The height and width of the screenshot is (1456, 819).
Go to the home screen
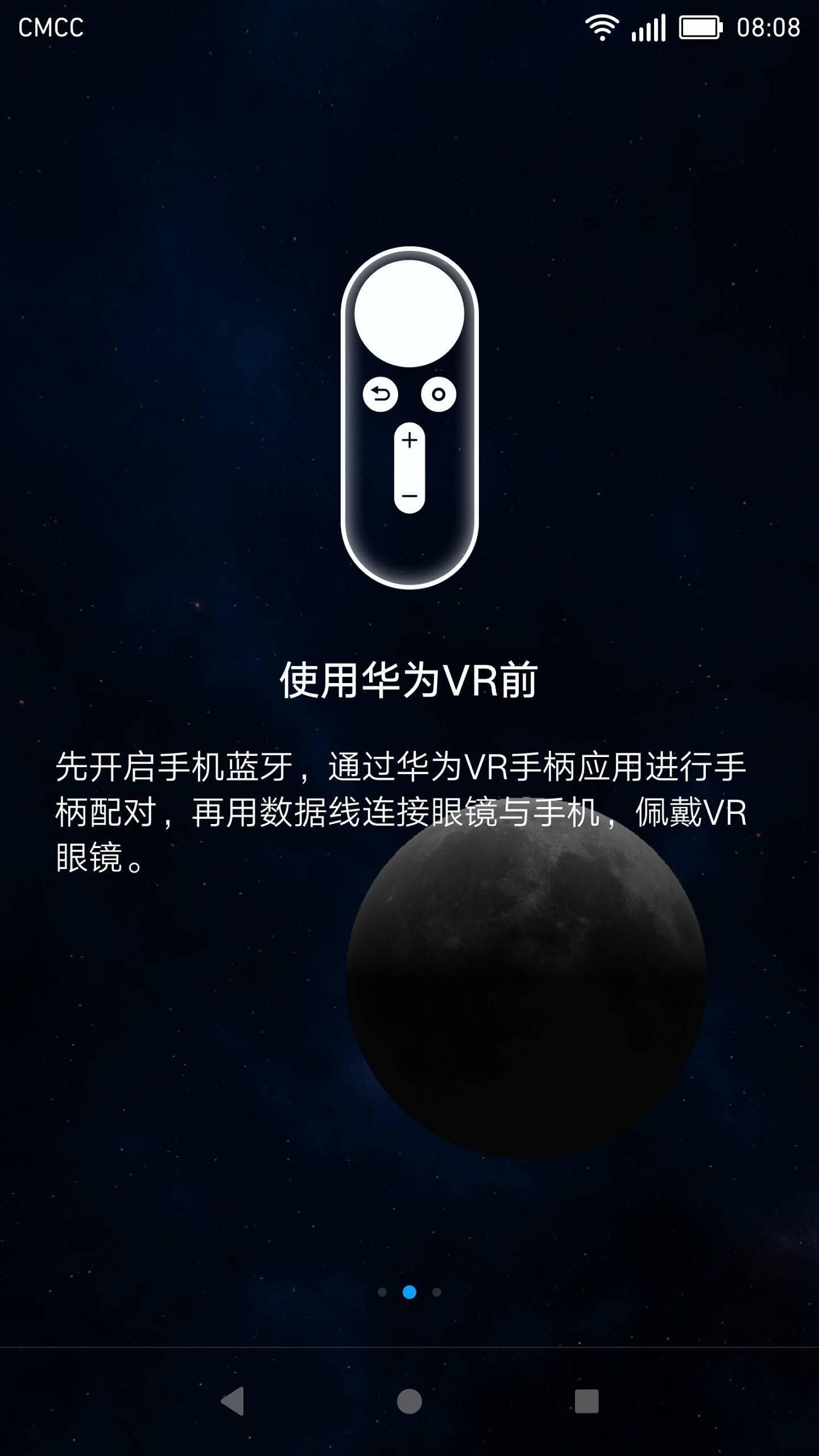tap(409, 1401)
